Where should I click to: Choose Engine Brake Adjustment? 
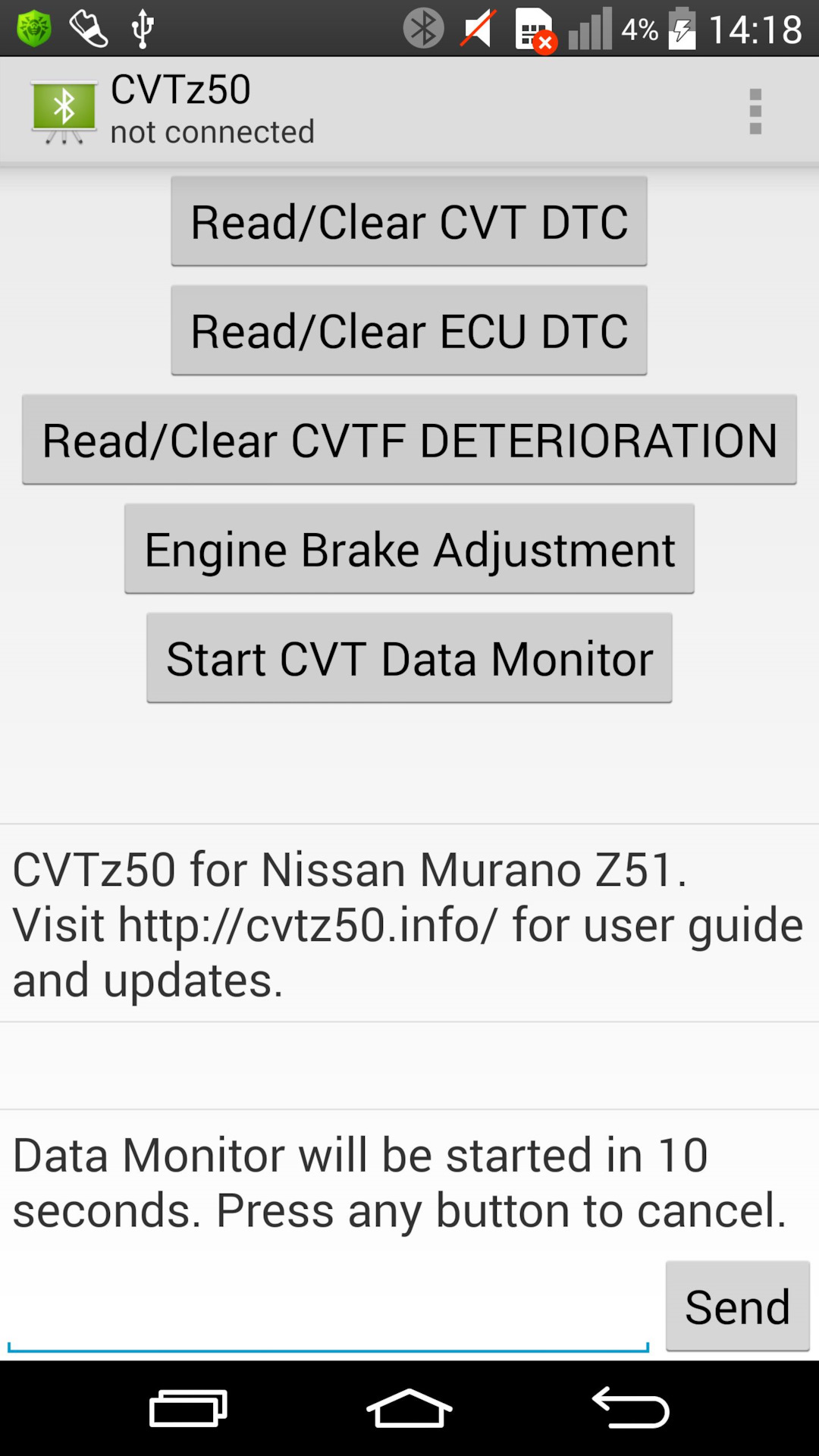coord(409,549)
